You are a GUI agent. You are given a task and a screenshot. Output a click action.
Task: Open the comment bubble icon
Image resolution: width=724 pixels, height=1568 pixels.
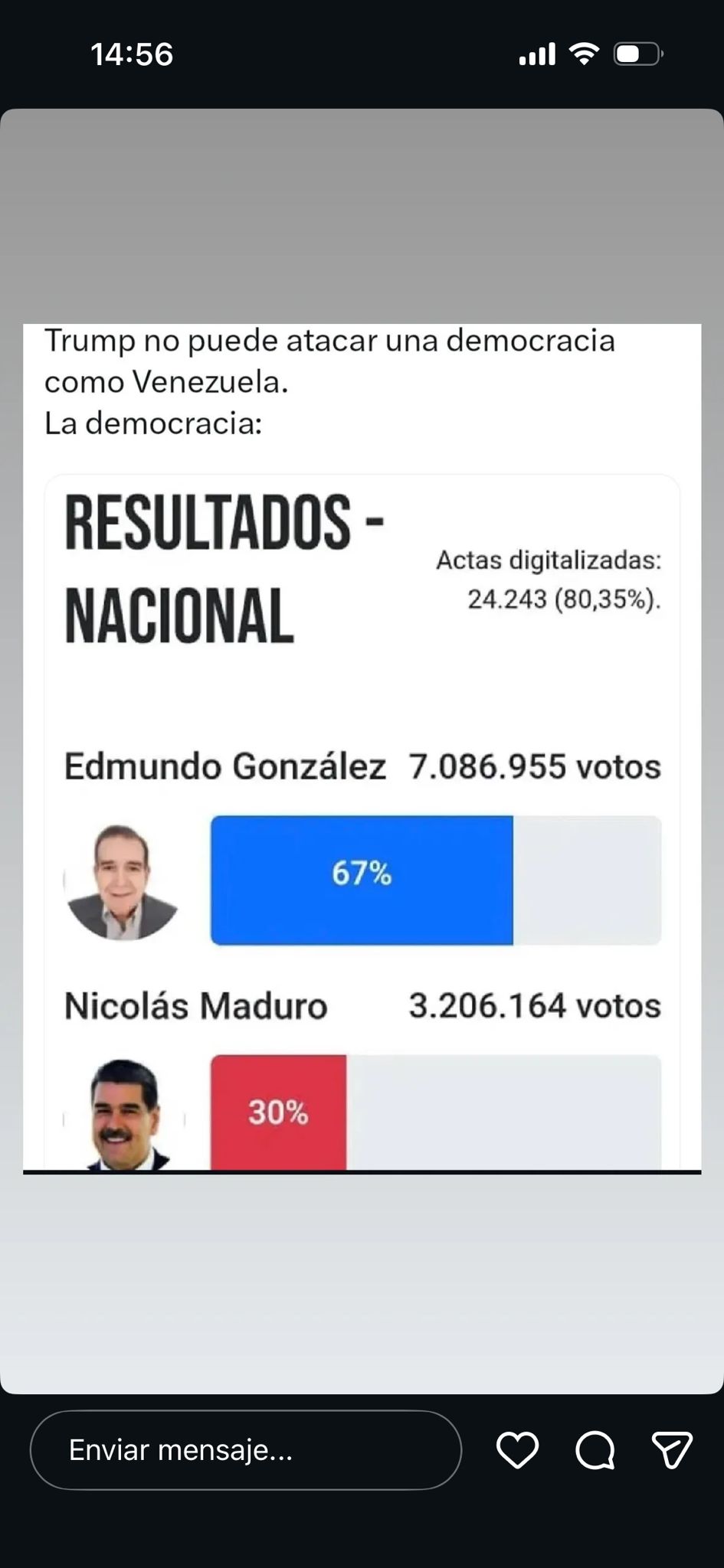click(595, 1450)
